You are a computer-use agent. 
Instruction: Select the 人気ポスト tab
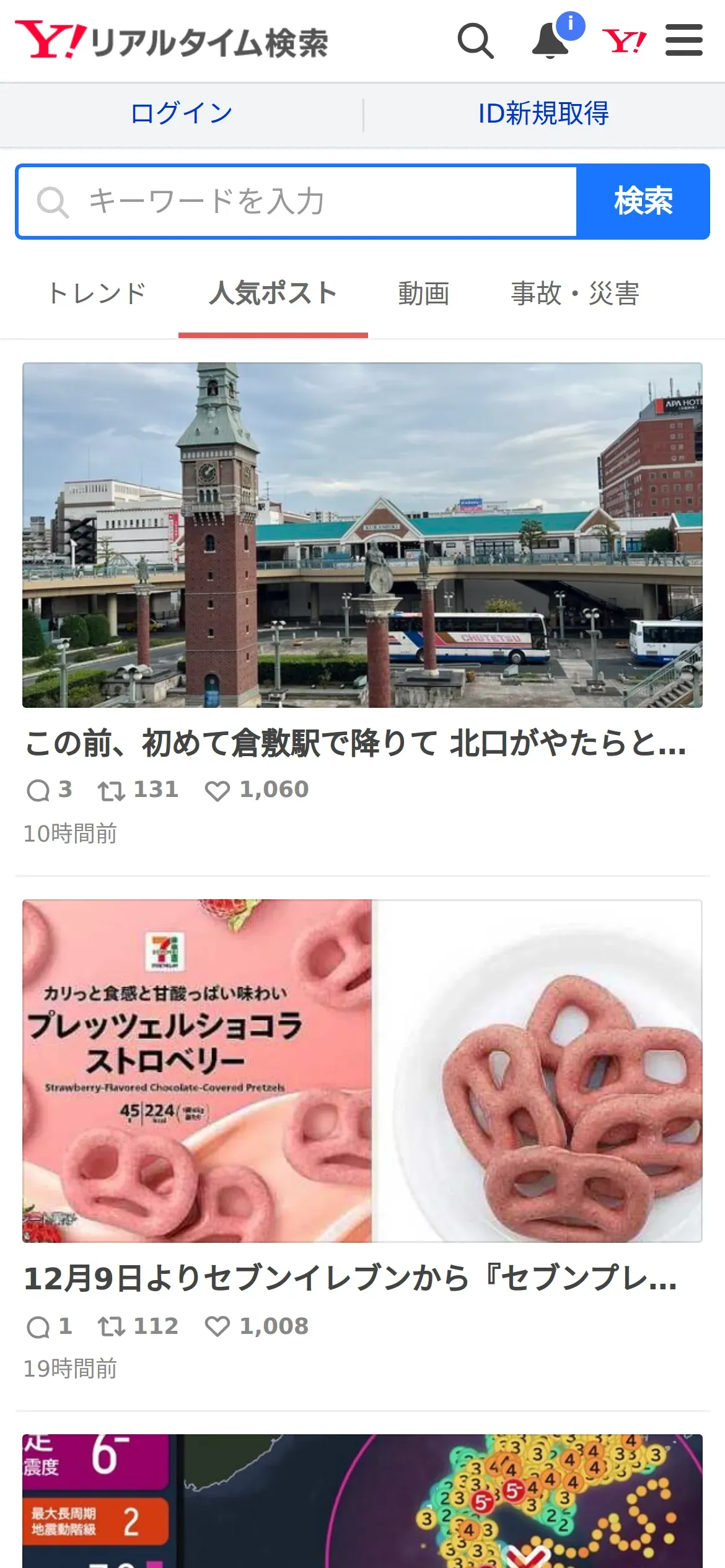pyautogui.click(x=273, y=294)
